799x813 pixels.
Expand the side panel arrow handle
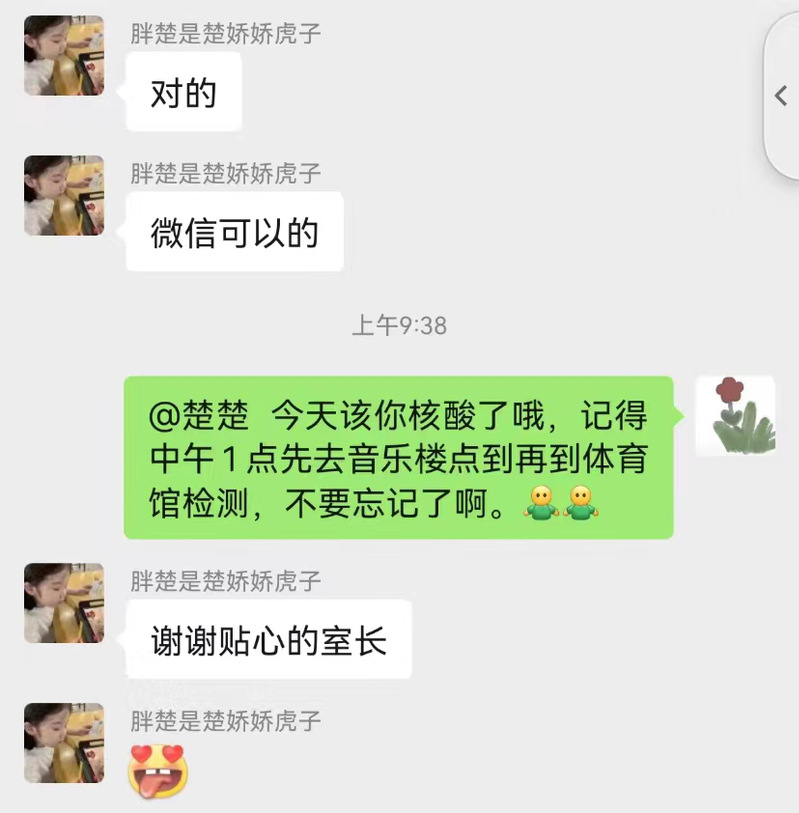pyautogui.click(x=781, y=95)
